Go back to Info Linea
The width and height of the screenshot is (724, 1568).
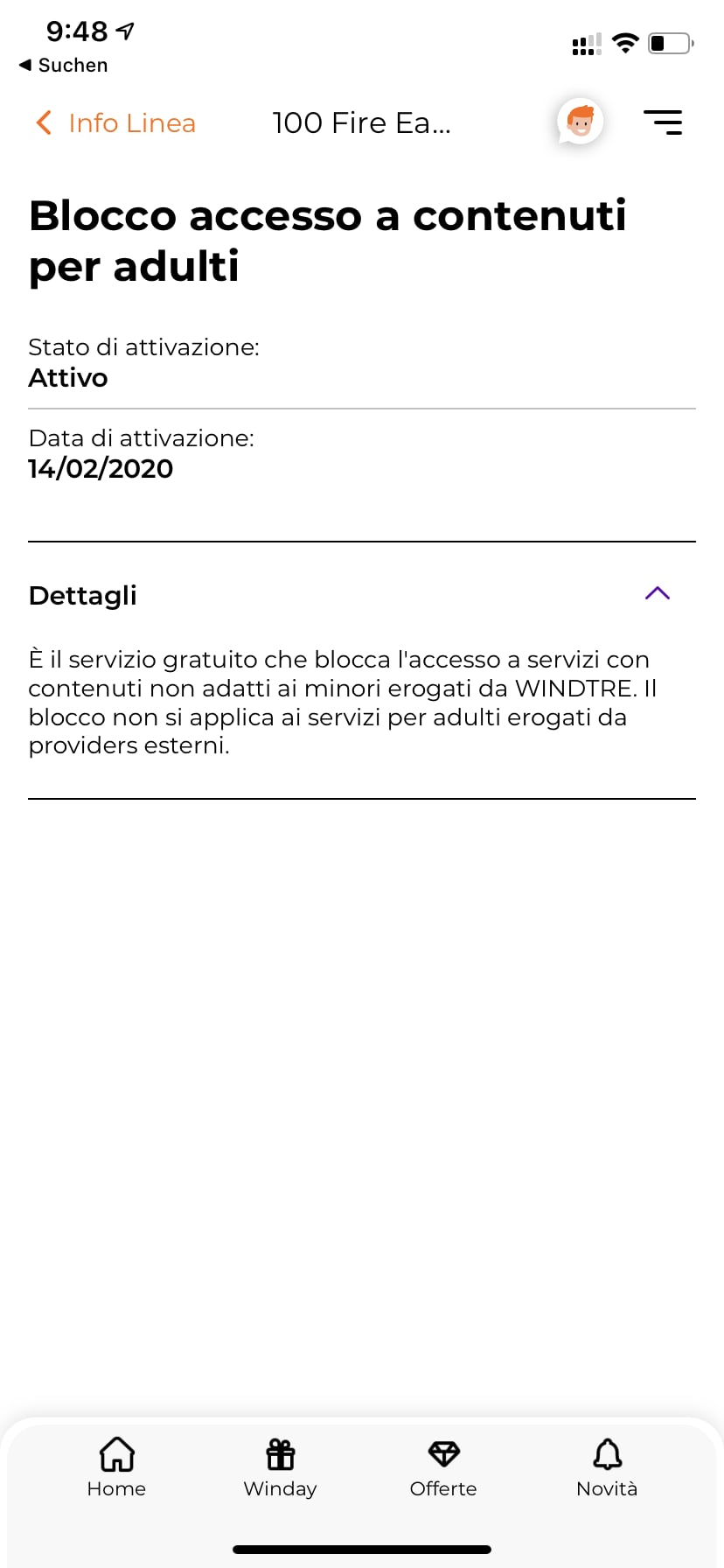(115, 123)
